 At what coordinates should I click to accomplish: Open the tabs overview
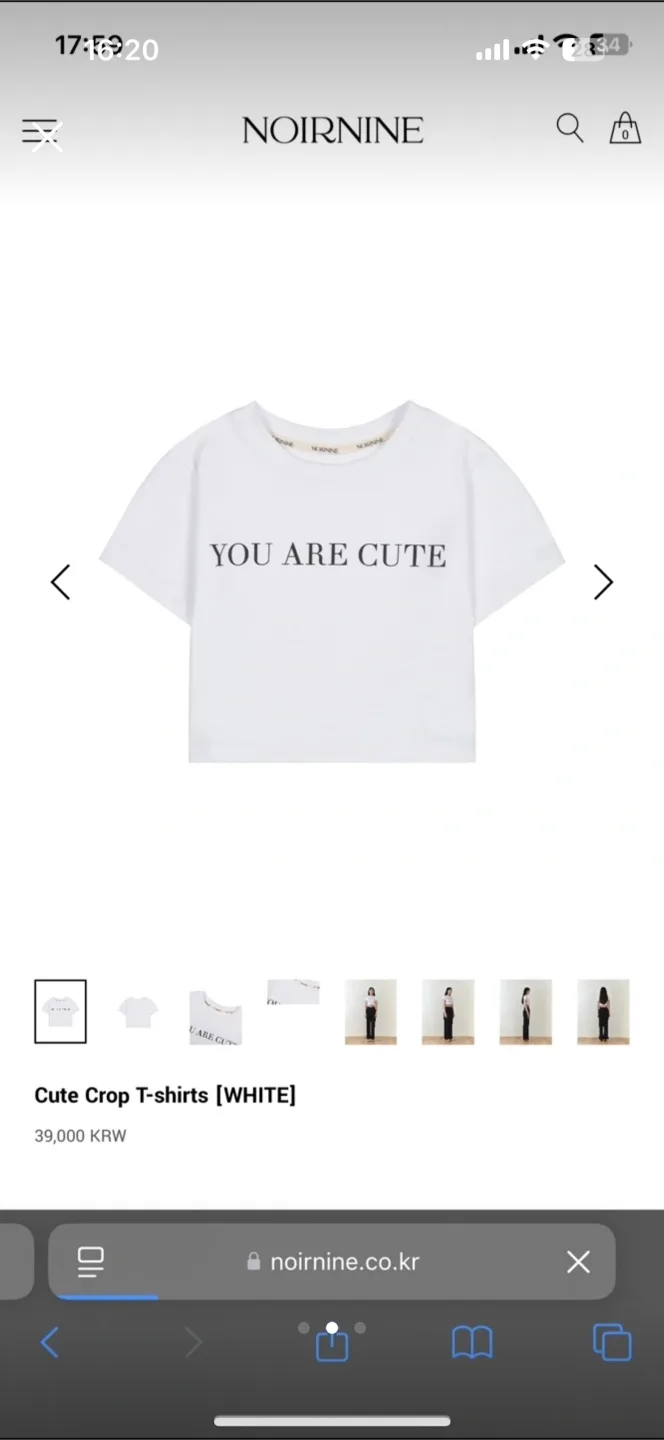tap(612, 1343)
